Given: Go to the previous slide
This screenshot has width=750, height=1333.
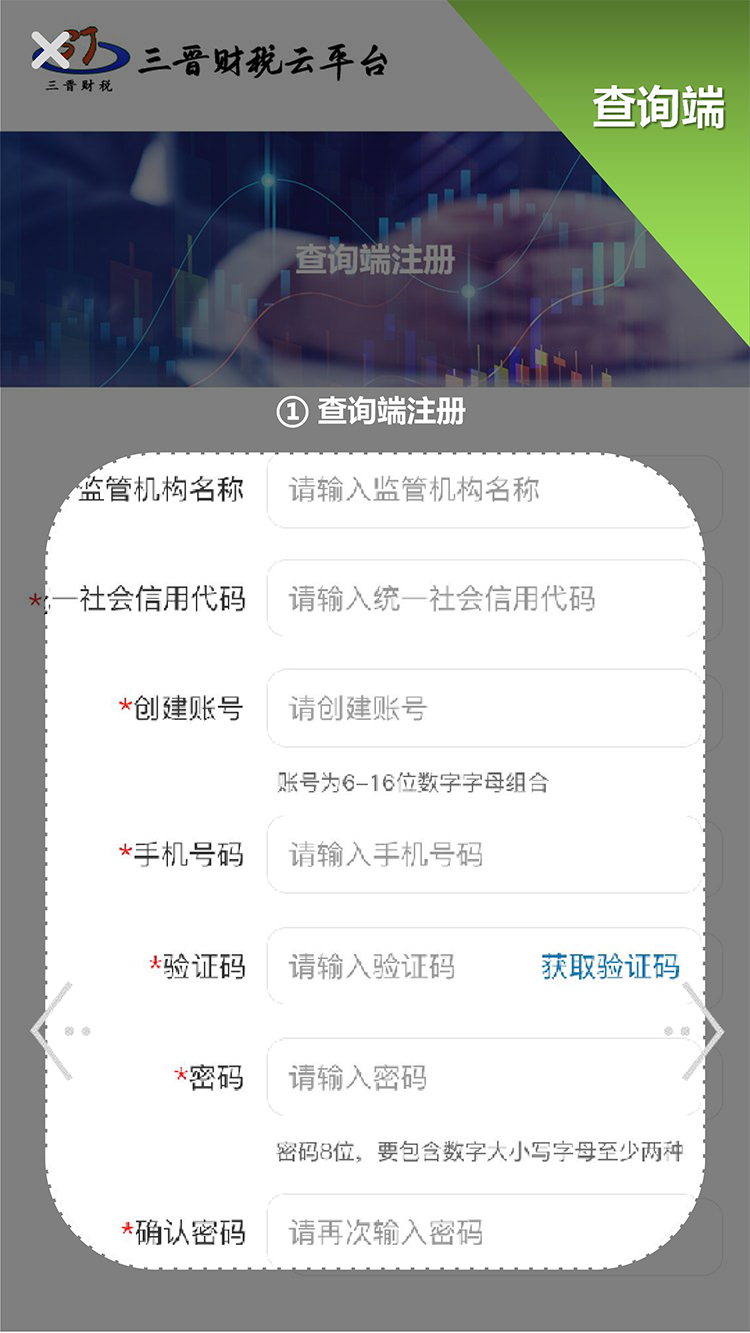Looking at the screenshot, I should tap(51, 1031).
